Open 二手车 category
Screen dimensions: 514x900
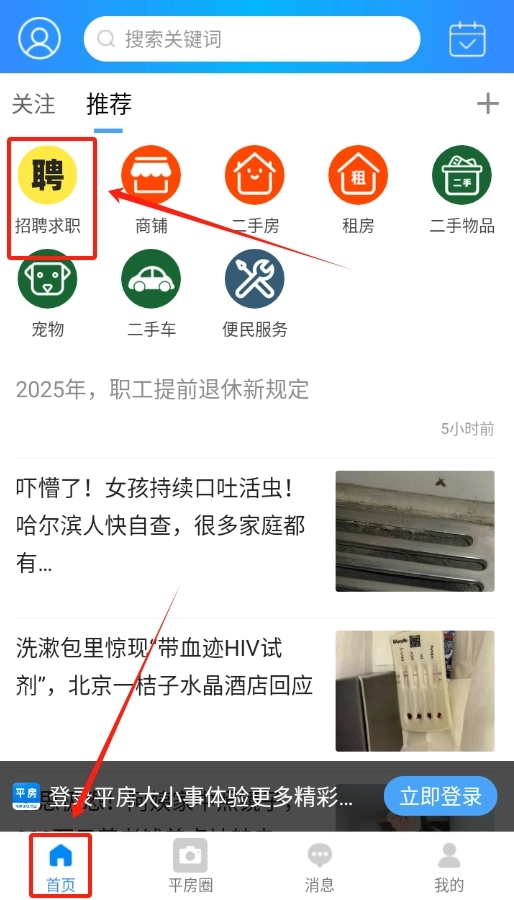pyautogui.click(x=151, y=294)
